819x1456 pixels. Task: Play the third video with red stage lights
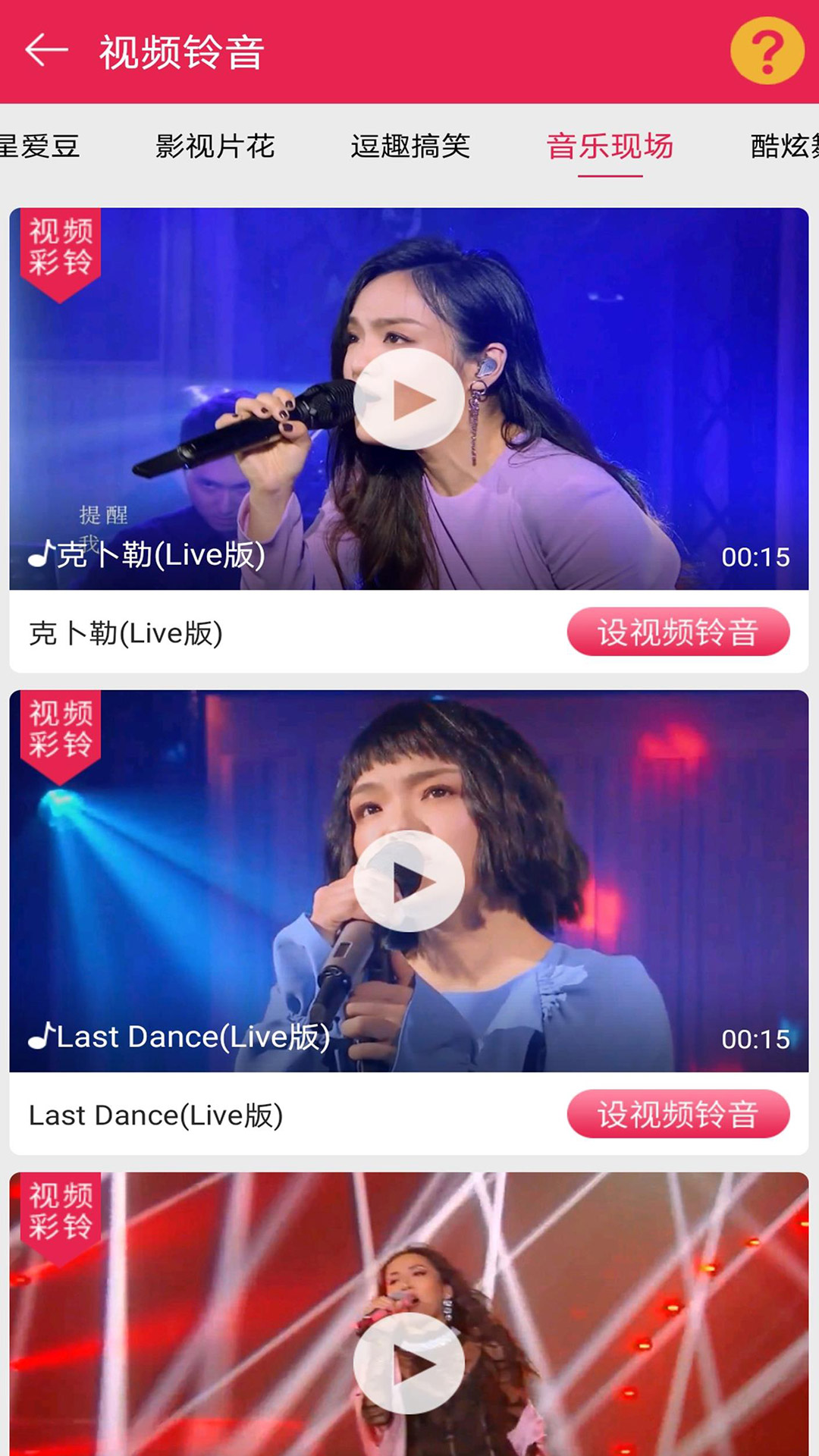click(x=409, y=1363)
